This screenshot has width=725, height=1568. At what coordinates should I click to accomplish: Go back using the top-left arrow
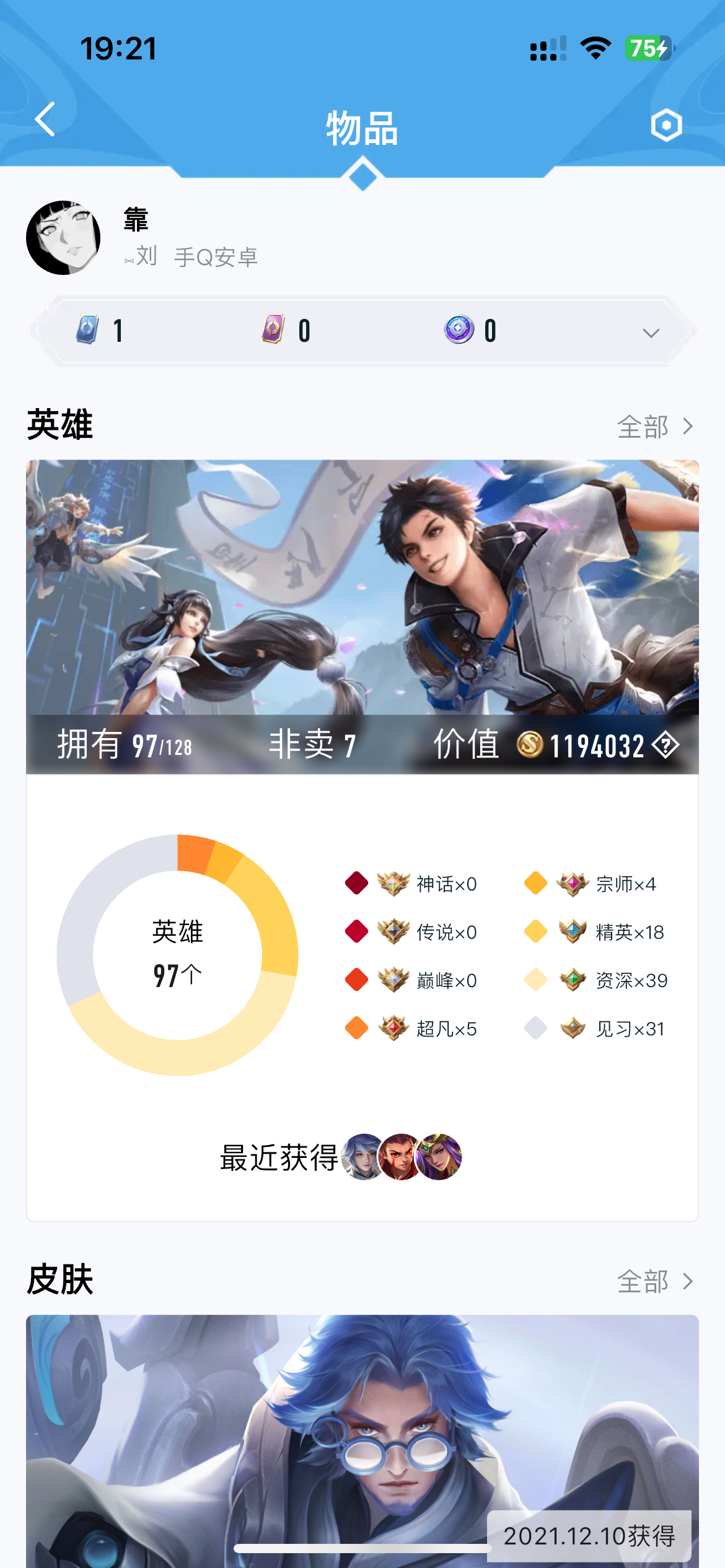[45, 119]
